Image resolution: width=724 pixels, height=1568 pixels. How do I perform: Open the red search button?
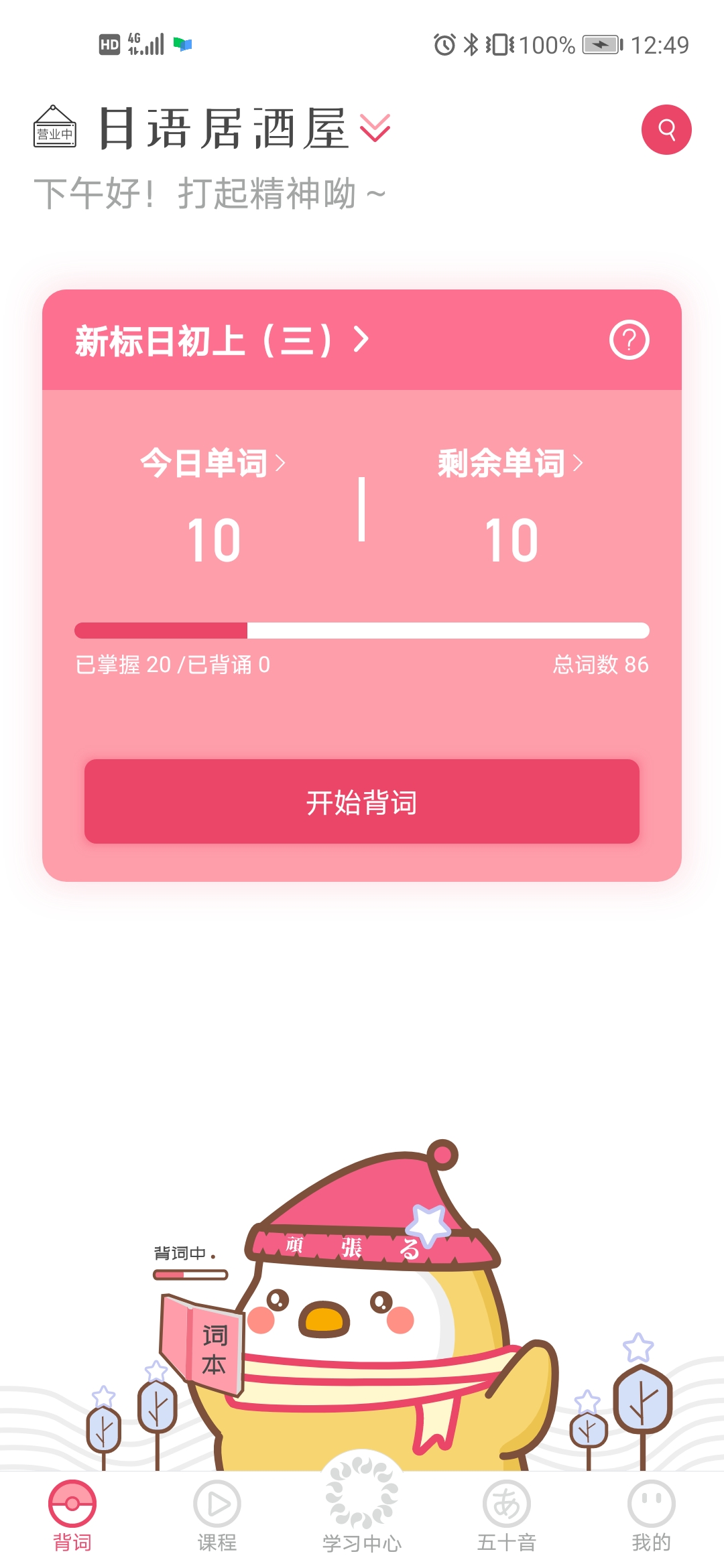[666, 129]
